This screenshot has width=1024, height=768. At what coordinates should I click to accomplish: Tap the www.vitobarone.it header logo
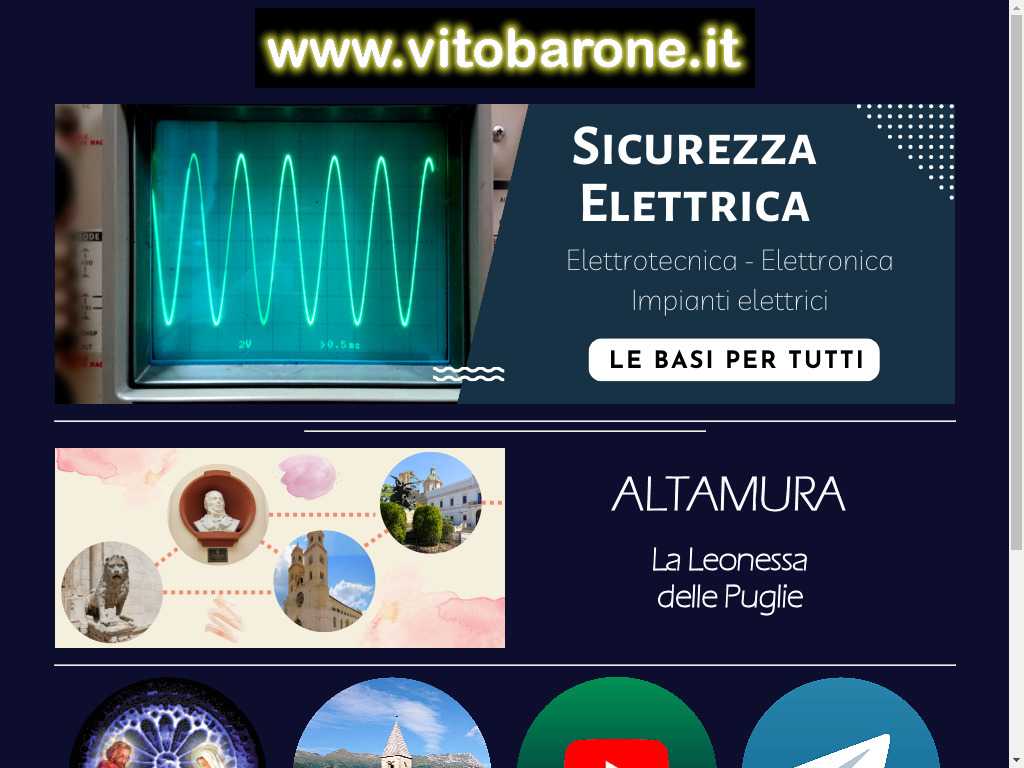coord(505,48)
